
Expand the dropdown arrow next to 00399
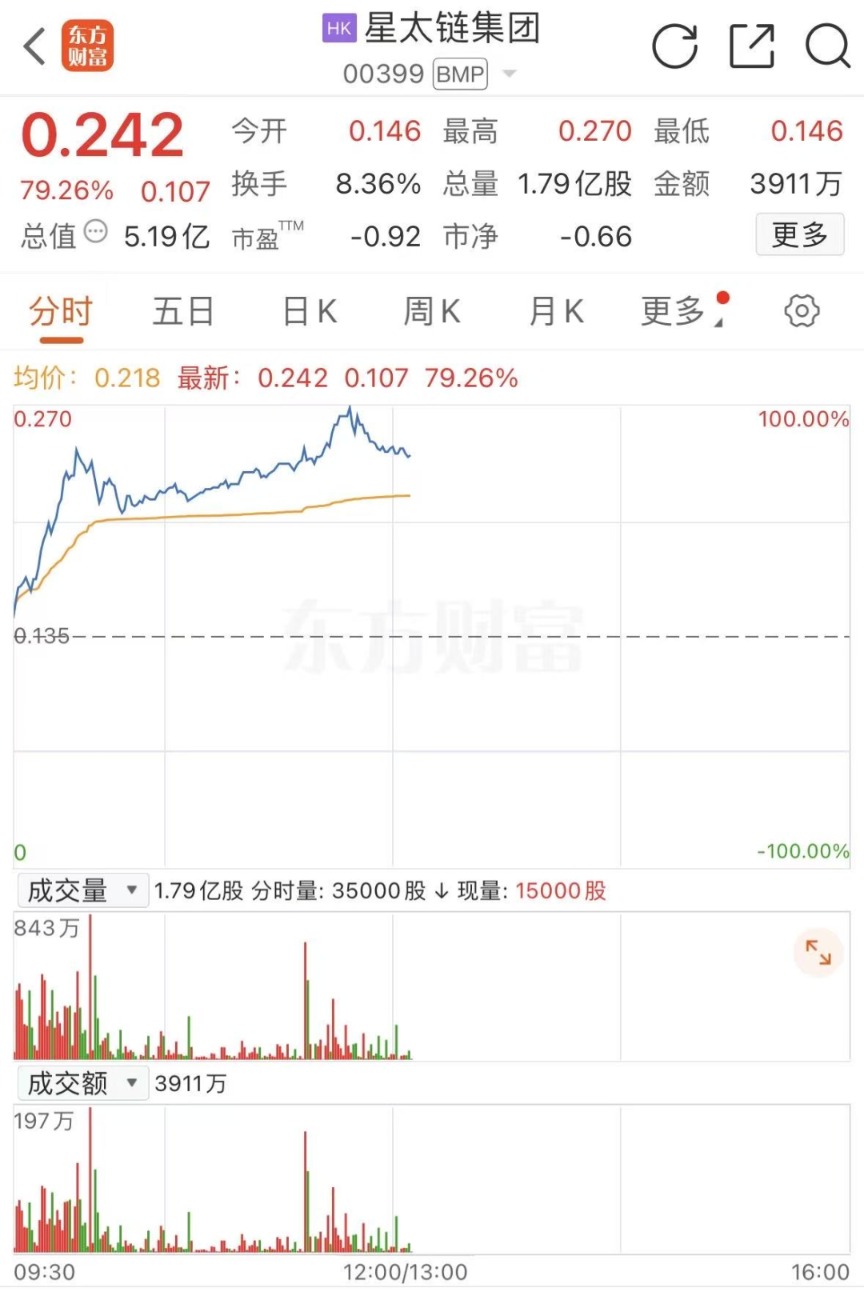pos(509,74)
